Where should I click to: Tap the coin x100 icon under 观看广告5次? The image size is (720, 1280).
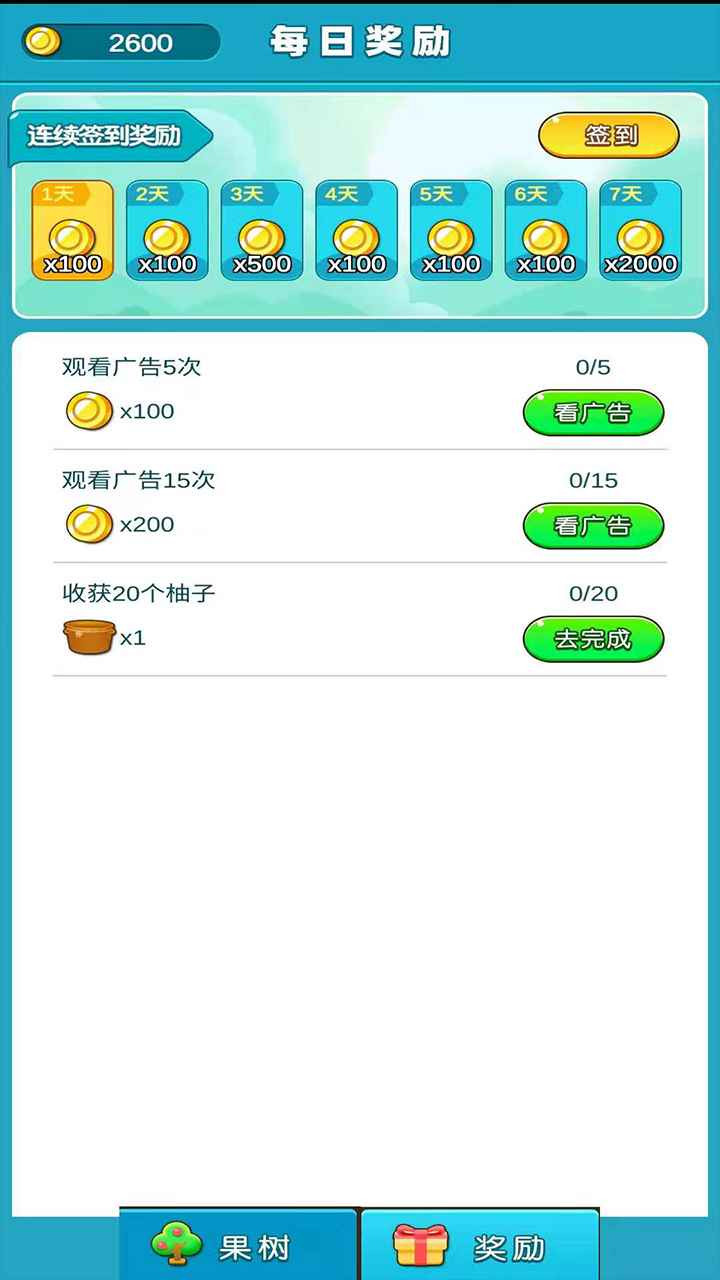[88, 411]
